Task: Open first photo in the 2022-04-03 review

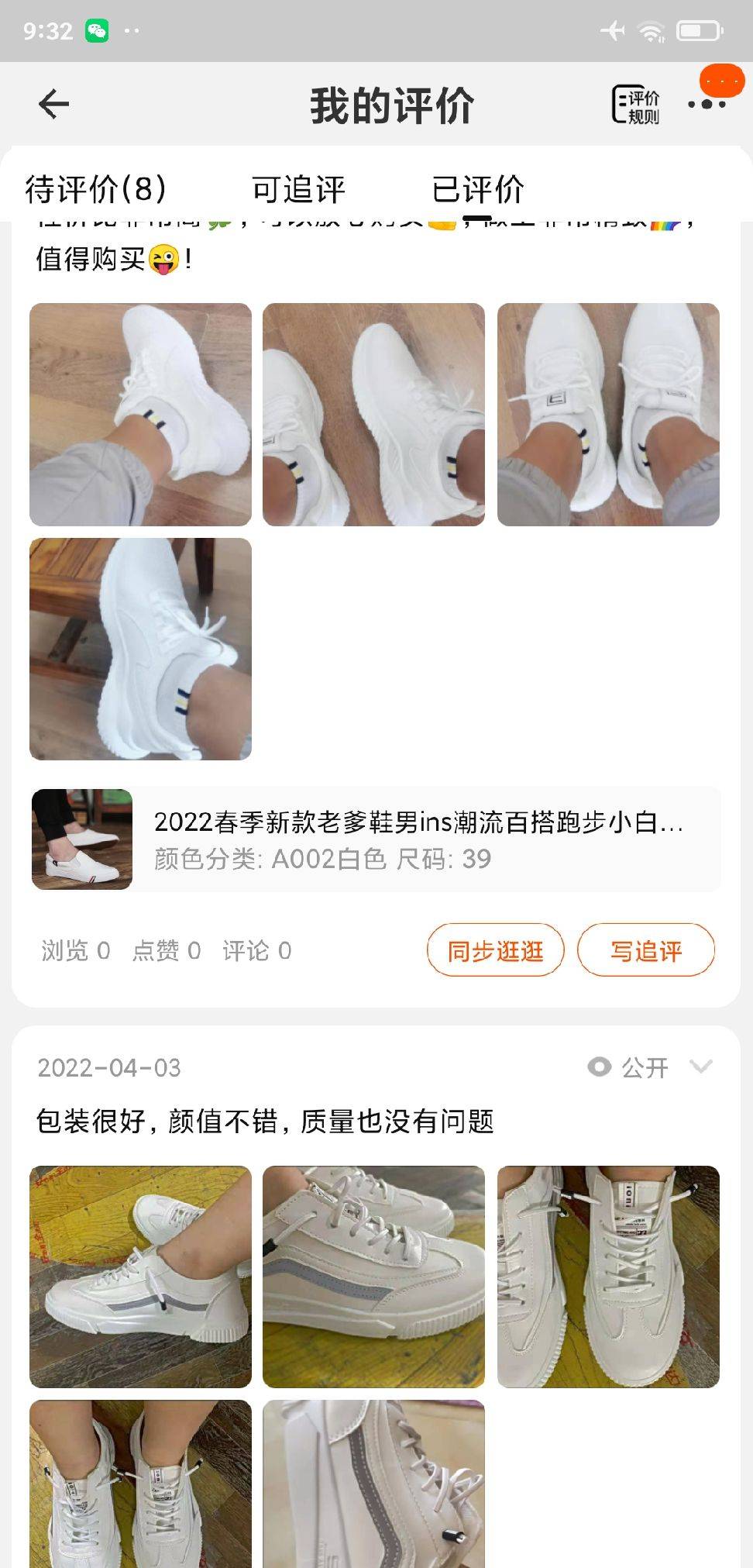Action: point(140,1277)
